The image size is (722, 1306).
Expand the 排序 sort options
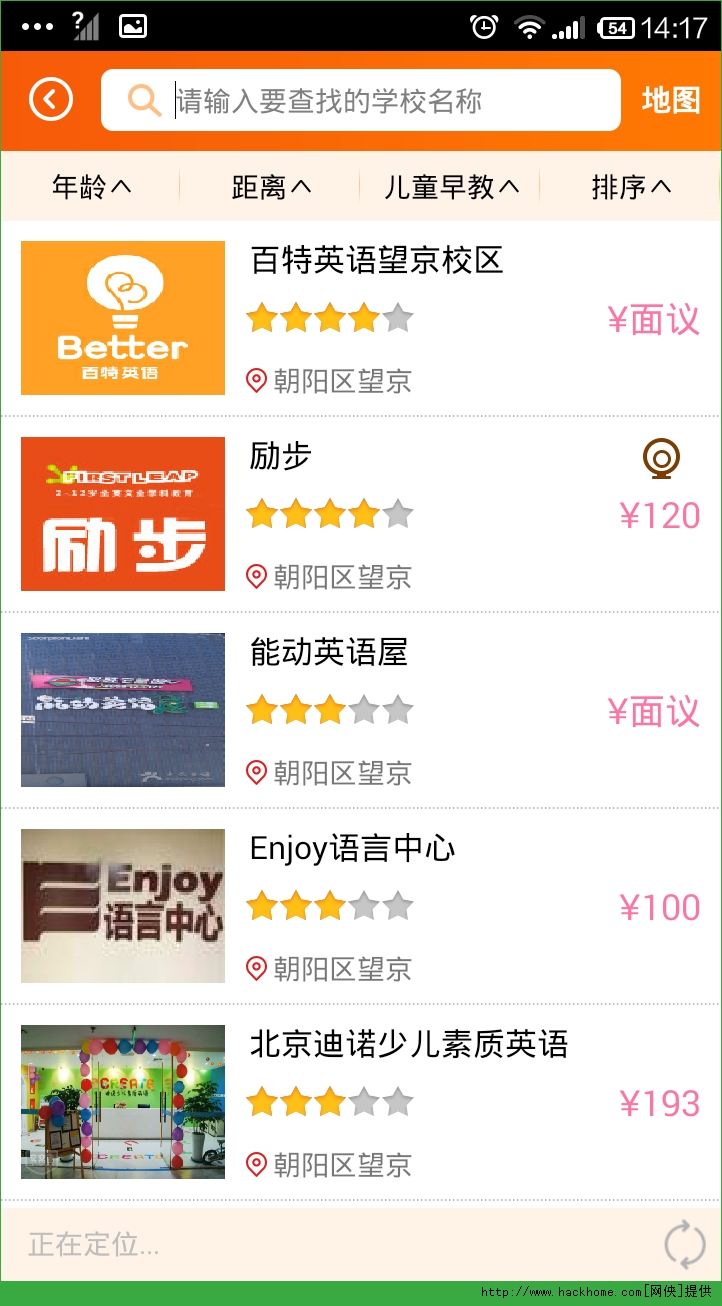coord(631,187)
